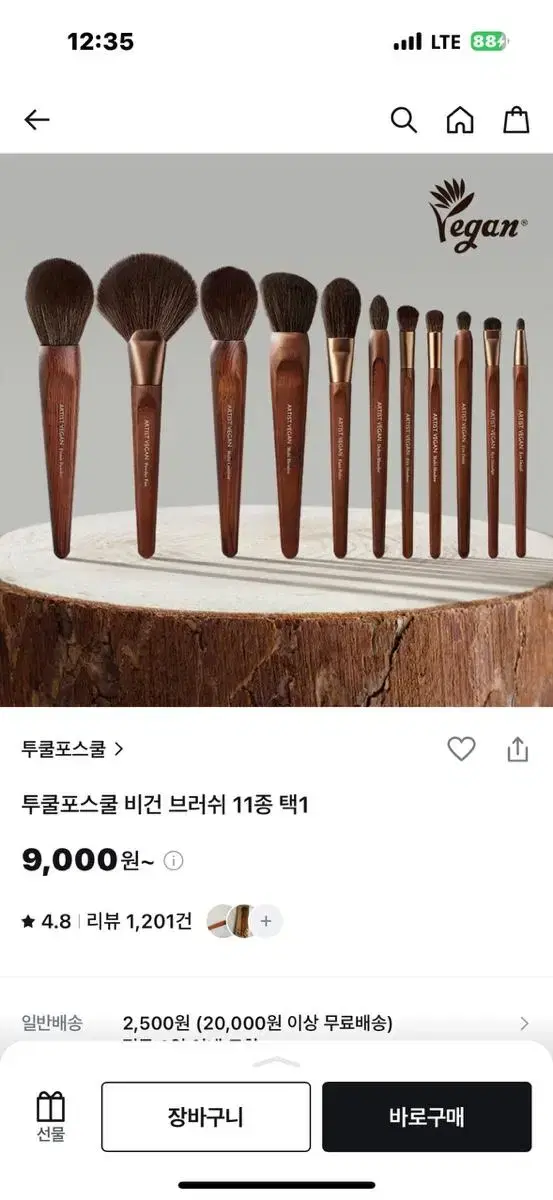
Task: Tap the 선물 gift button
Action: (x=51, y=1116)
